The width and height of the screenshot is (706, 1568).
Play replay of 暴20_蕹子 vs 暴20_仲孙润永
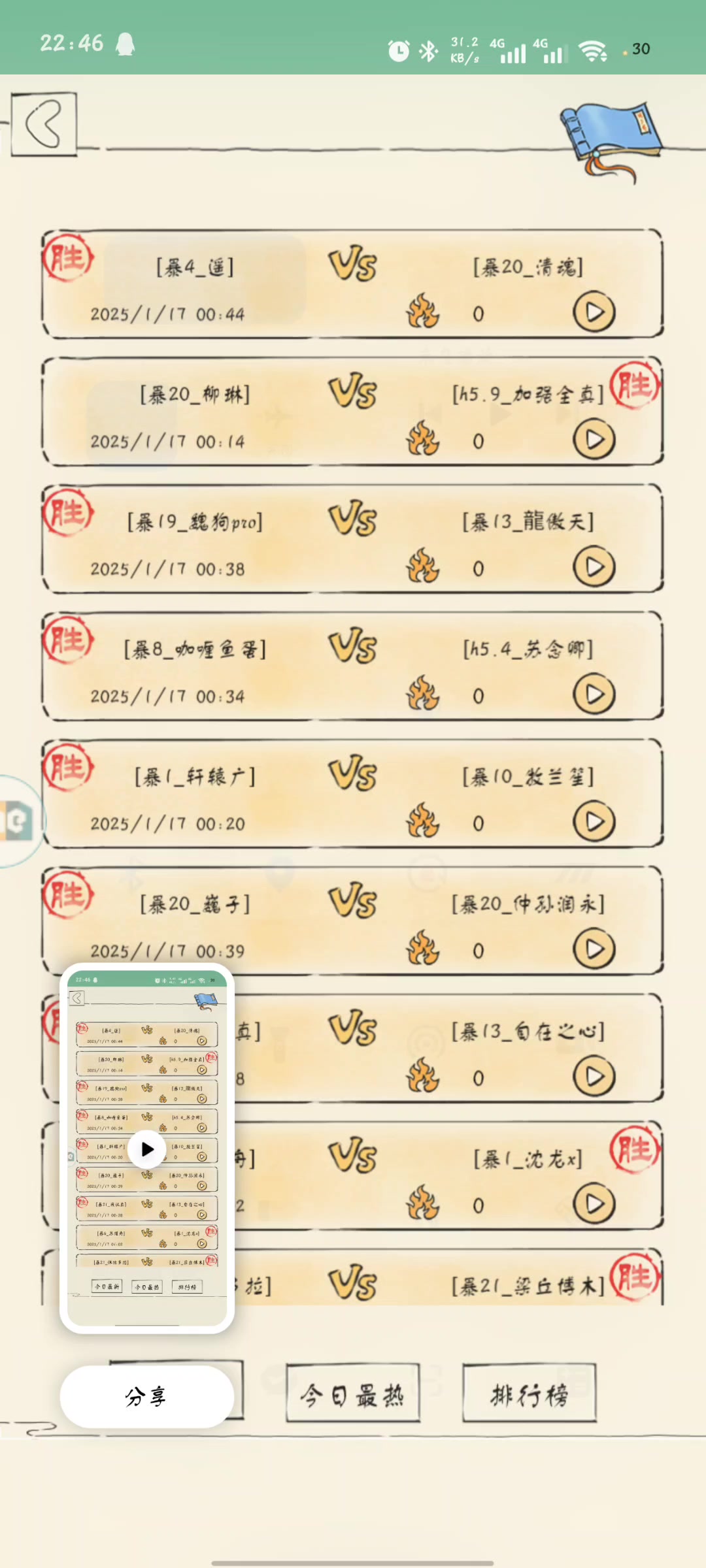594,949
